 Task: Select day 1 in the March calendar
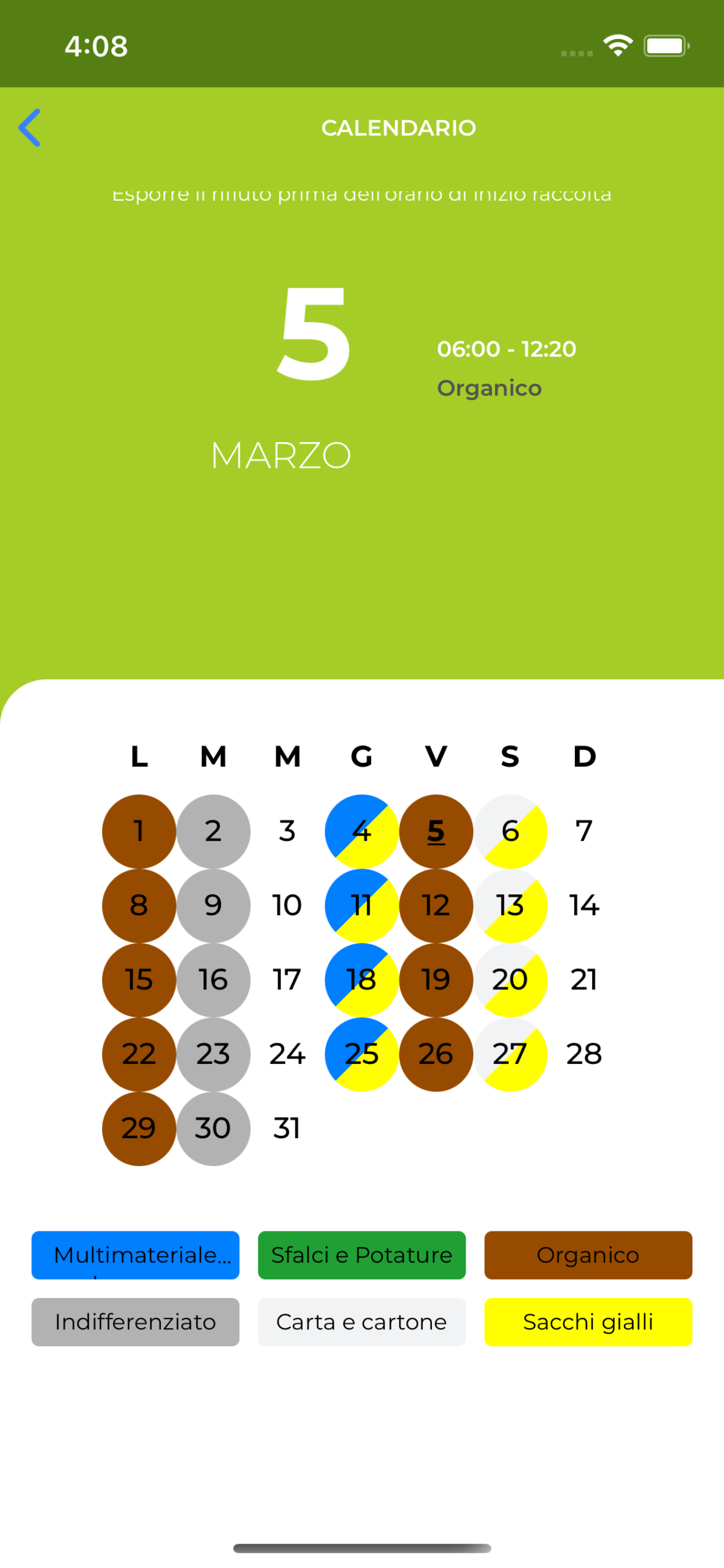click(x=139, y=831)
